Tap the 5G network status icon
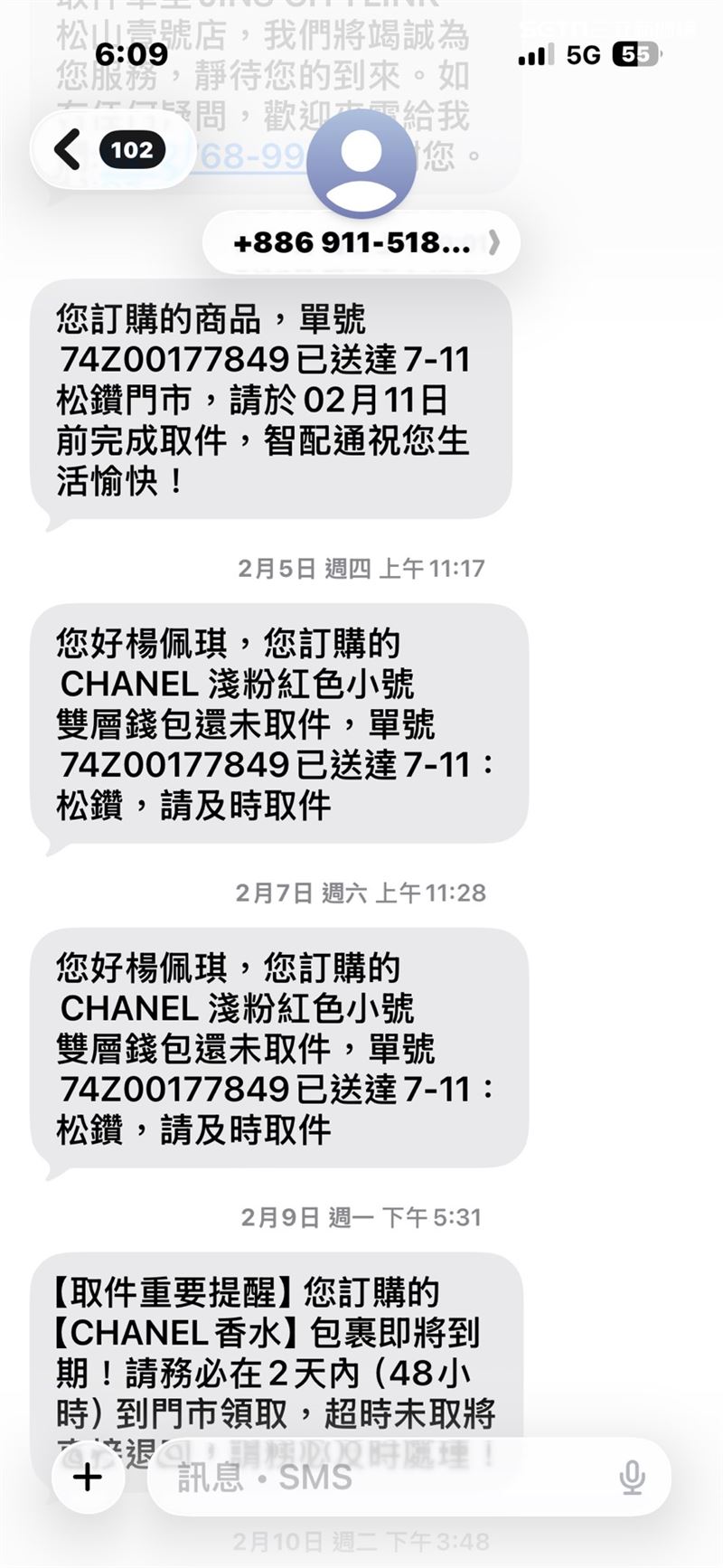Image resolution: width=723 pixels, height=1568 pixels. point(584,56)
